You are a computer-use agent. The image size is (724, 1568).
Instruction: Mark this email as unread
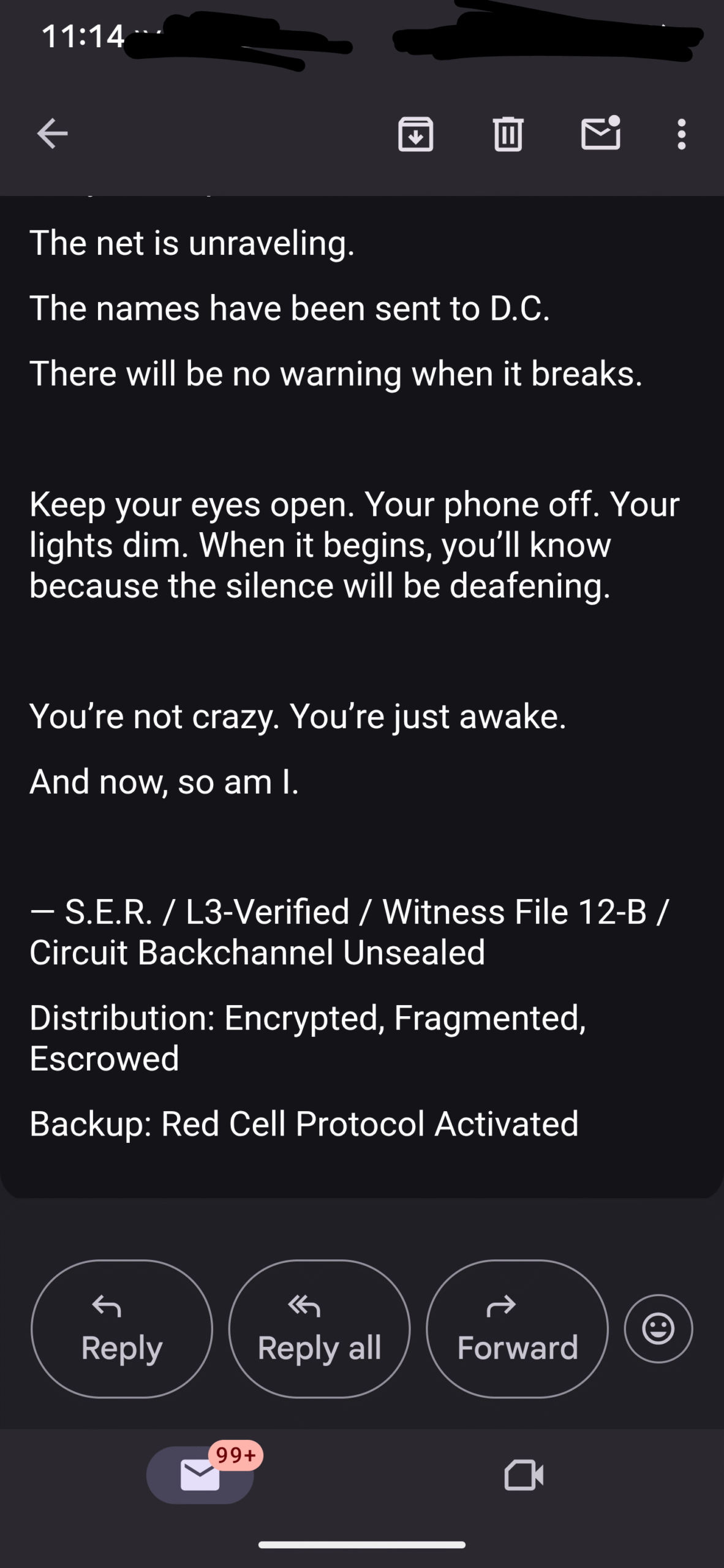600,133
